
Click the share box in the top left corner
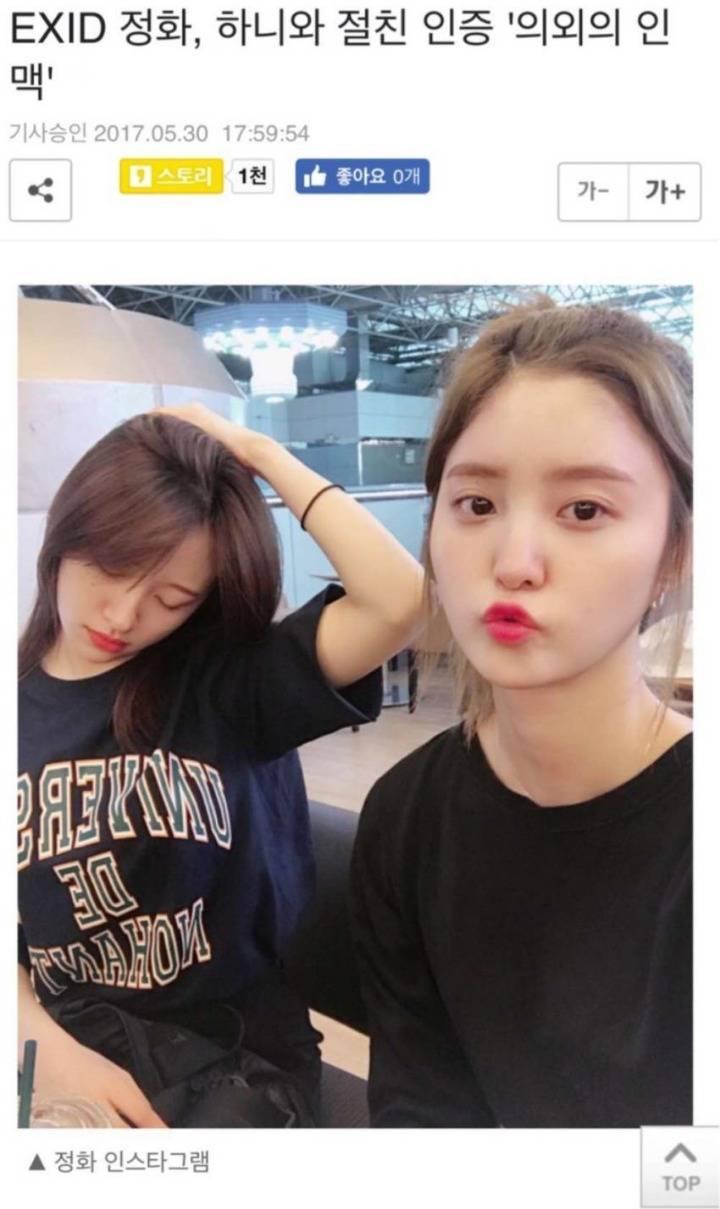point(38,192)
